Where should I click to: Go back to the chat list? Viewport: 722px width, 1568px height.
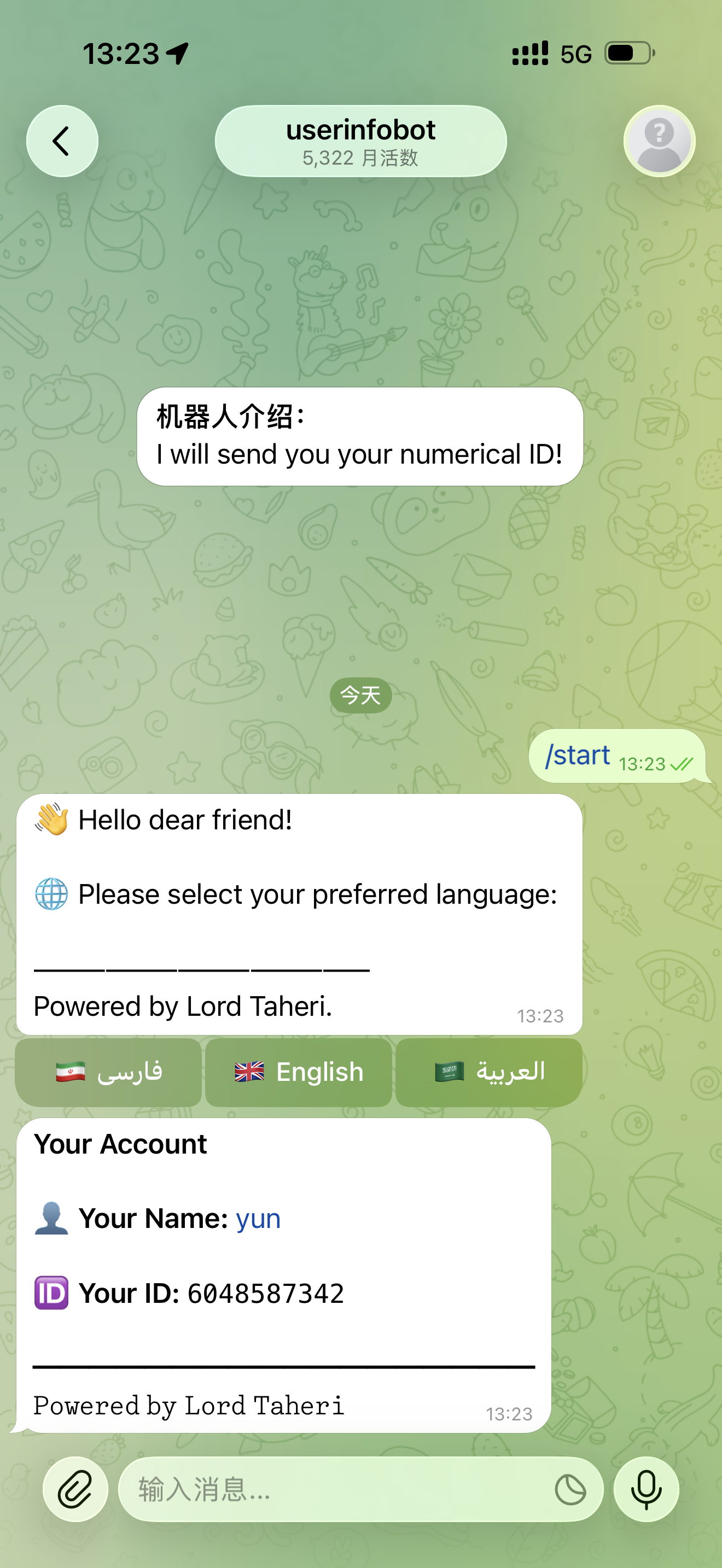(x=61, y=141)
